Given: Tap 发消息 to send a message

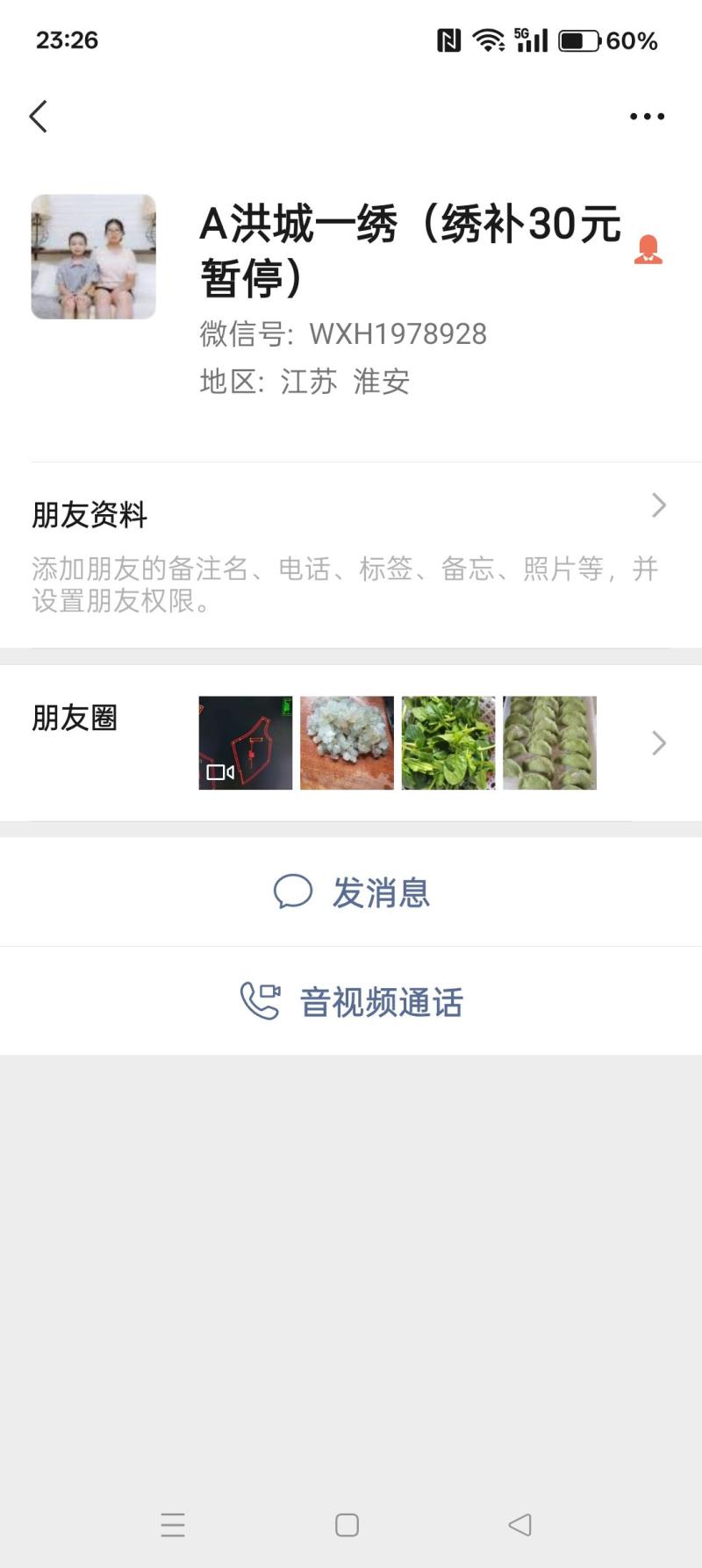Looking at the screenshot, I should (x=351, y=892).
